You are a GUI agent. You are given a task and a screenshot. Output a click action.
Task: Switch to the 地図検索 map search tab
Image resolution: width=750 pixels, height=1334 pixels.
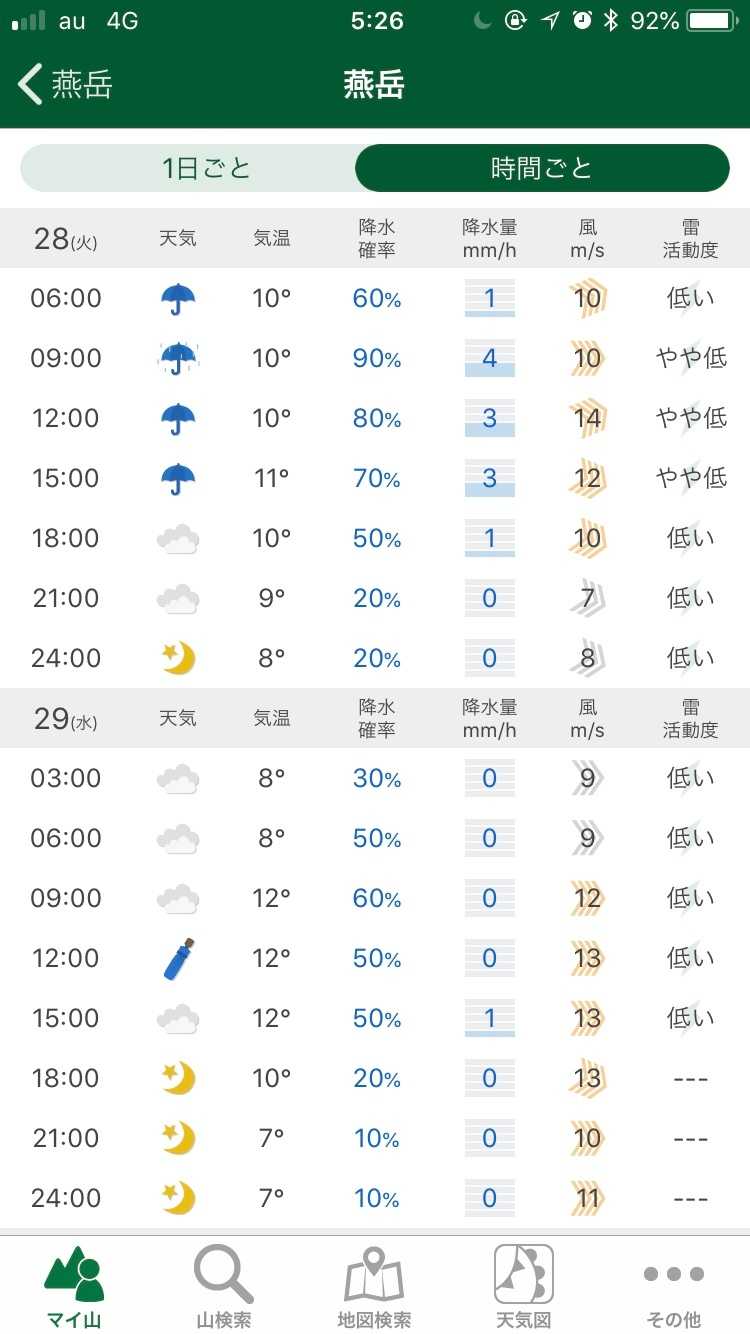tap(374, 1286)
